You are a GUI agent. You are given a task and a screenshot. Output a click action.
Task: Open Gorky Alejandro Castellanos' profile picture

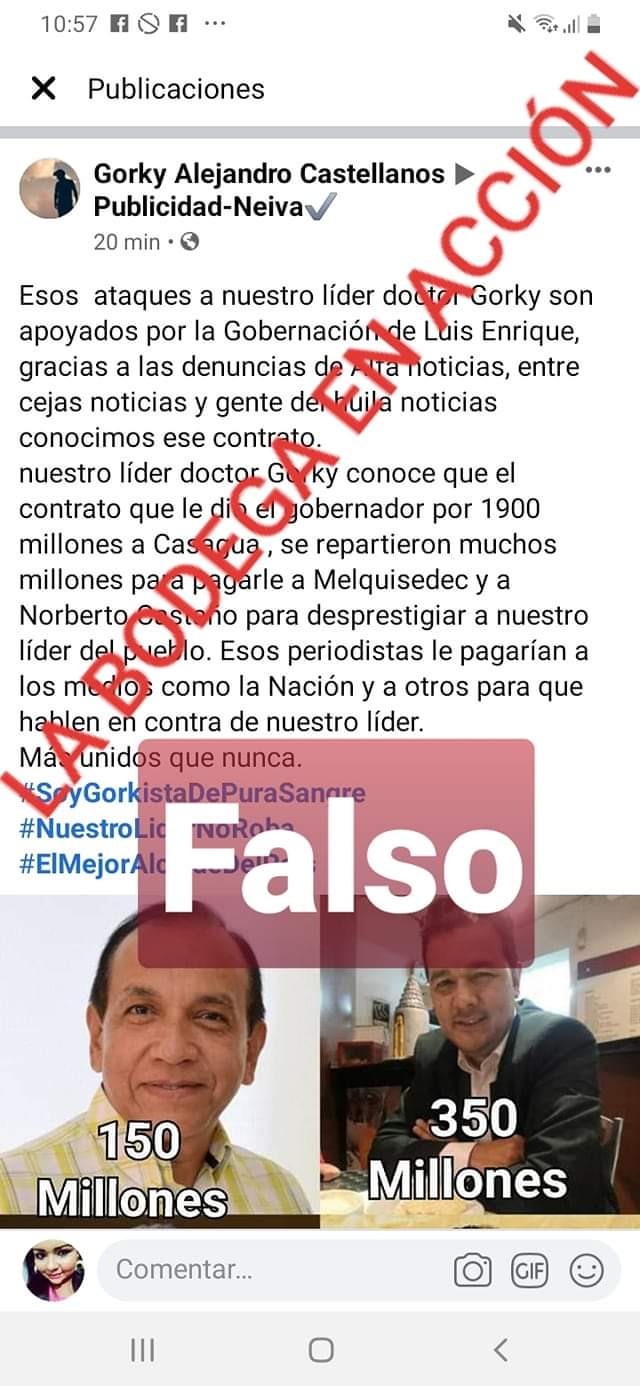(50, 188)
